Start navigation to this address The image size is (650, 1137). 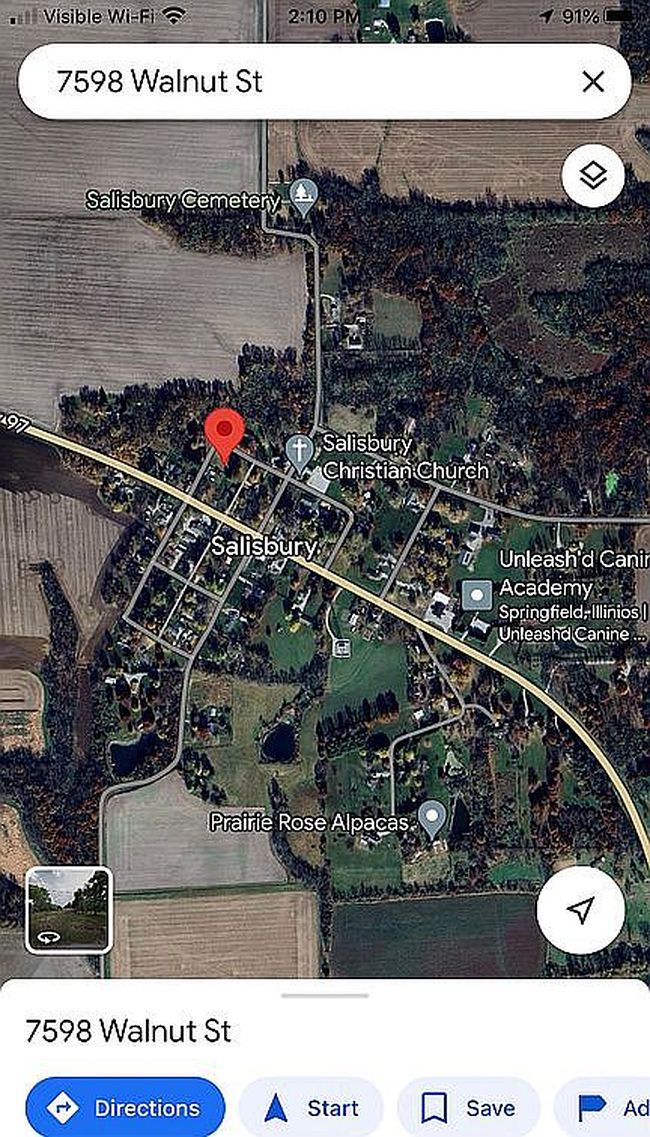[311, 1108]
